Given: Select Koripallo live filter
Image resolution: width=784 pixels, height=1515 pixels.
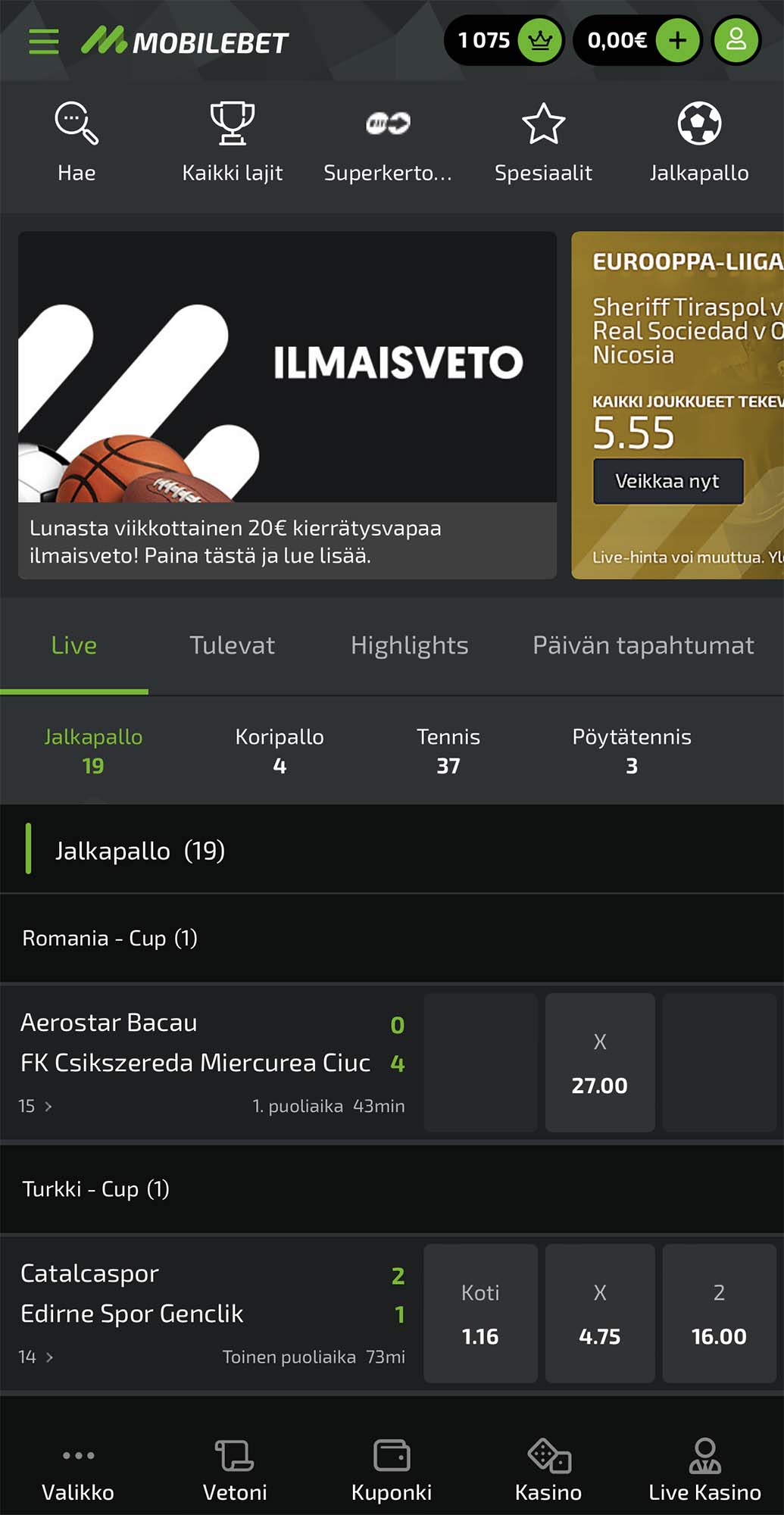Looking at the screenshot, I should pyautogui.click(x=280, y=750).
